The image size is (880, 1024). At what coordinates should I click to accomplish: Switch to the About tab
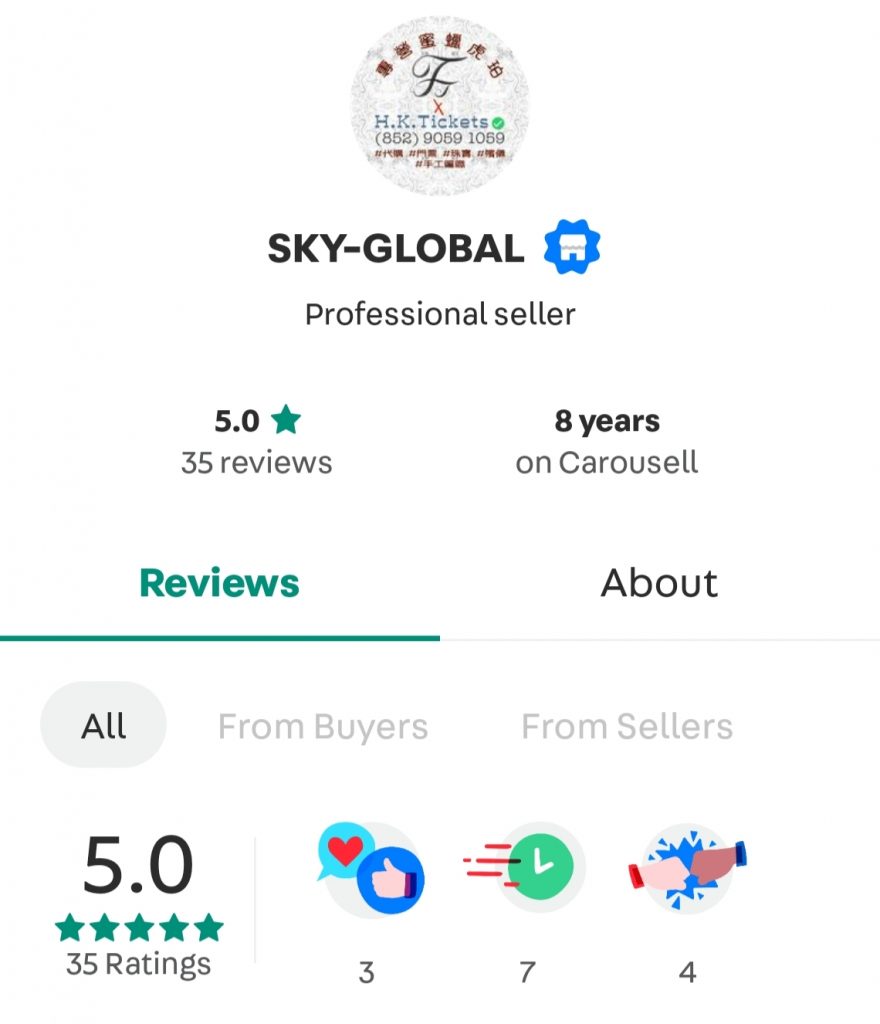[659, 583]
